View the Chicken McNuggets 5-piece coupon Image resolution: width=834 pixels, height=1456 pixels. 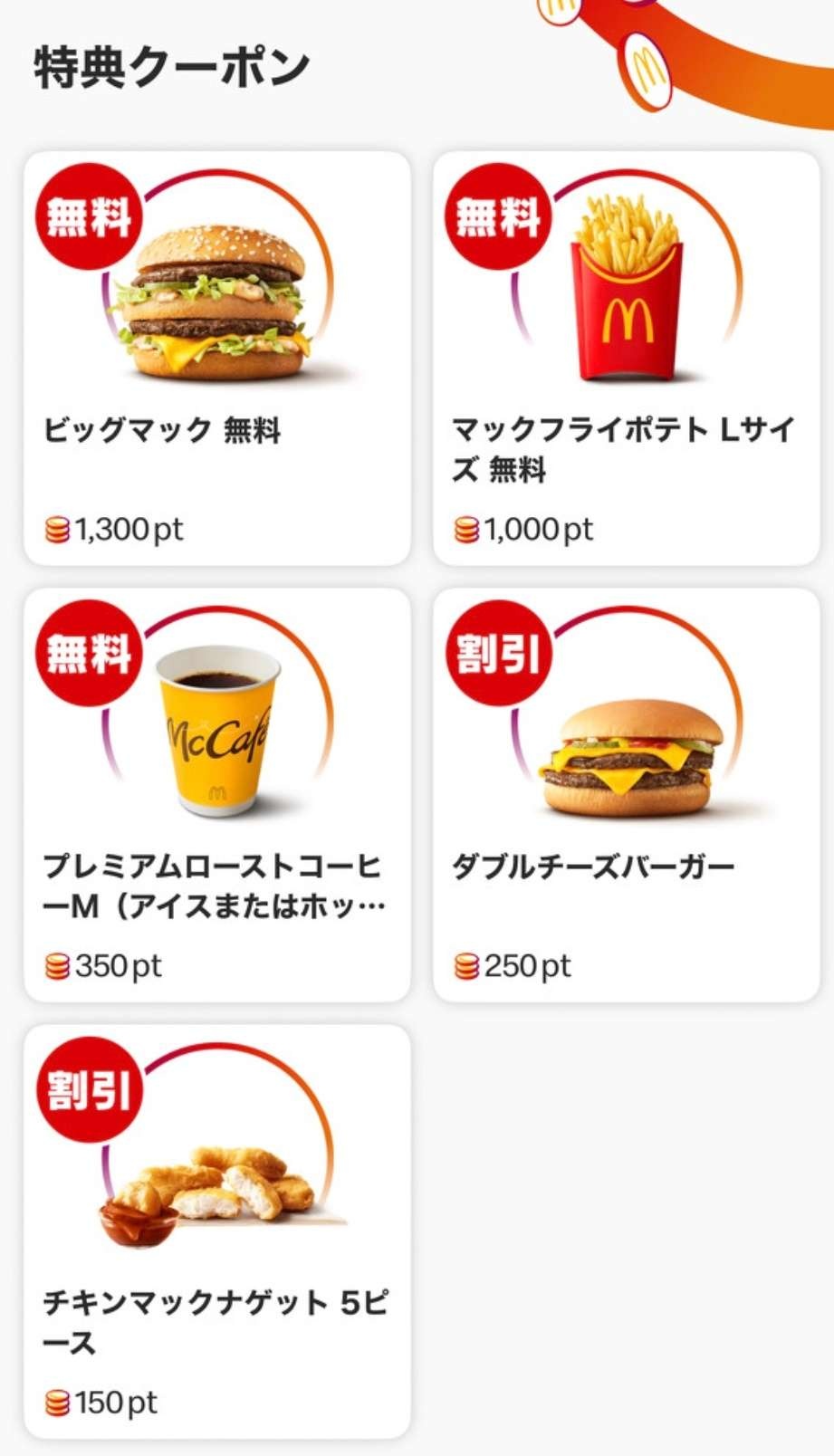pyautogui.click(x=217, y=1231)
